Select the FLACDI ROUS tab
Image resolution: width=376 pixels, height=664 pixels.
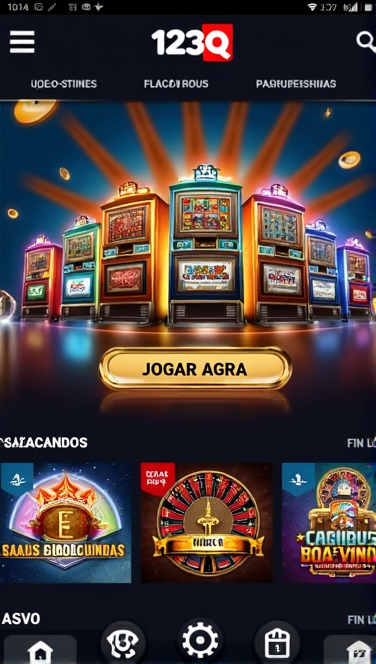(176, 84)
